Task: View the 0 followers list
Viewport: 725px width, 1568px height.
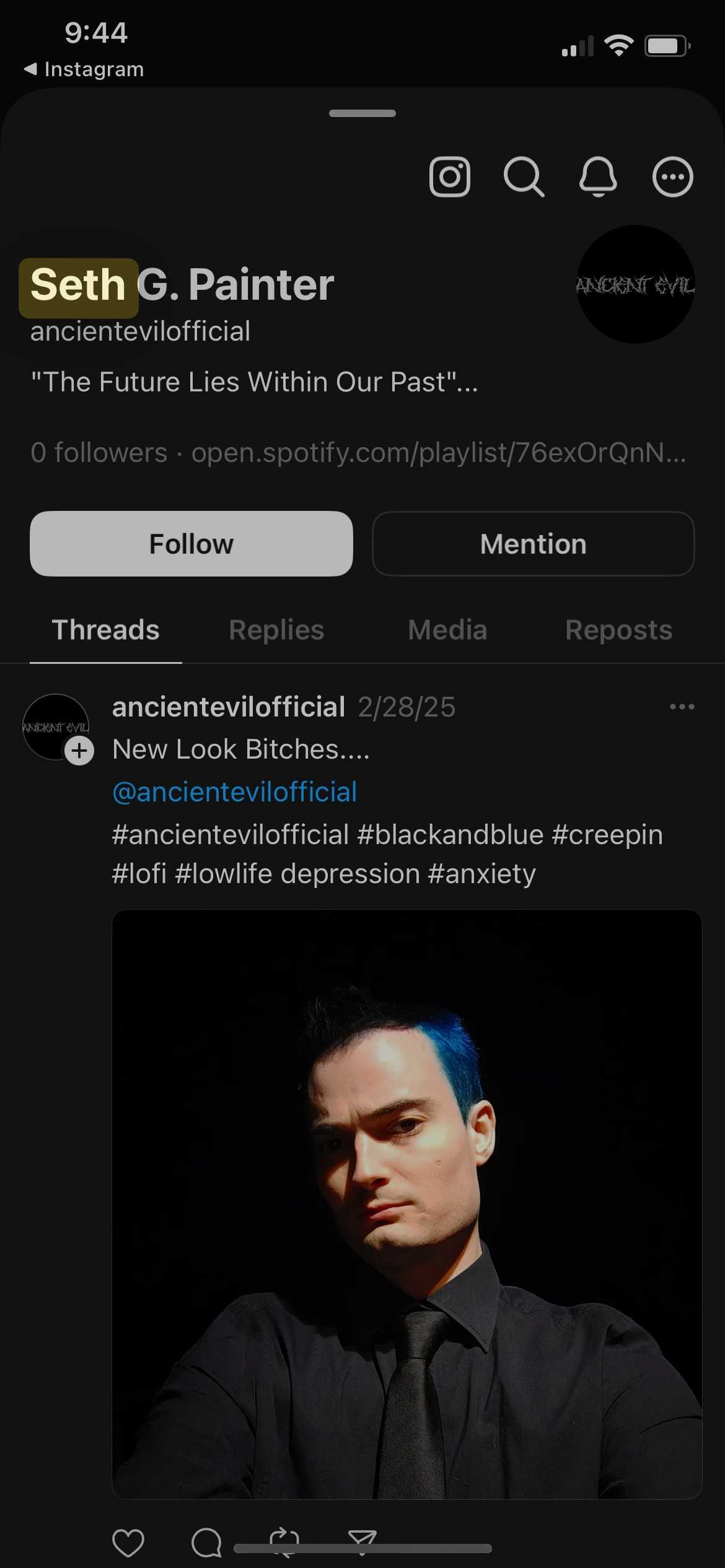Action: coord(99,453)
